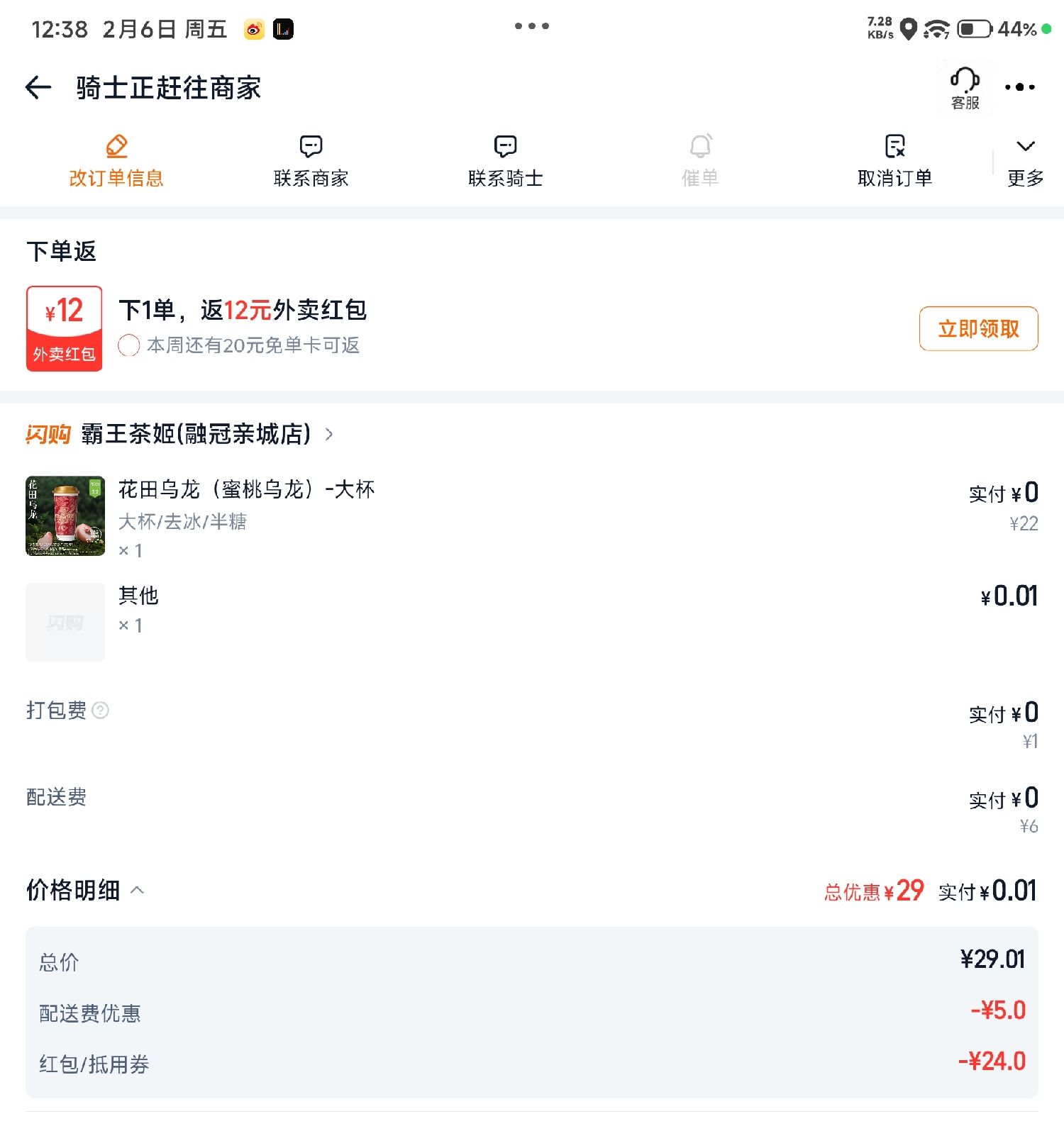Claim the red packet with 立即领取

coord(978,328)
